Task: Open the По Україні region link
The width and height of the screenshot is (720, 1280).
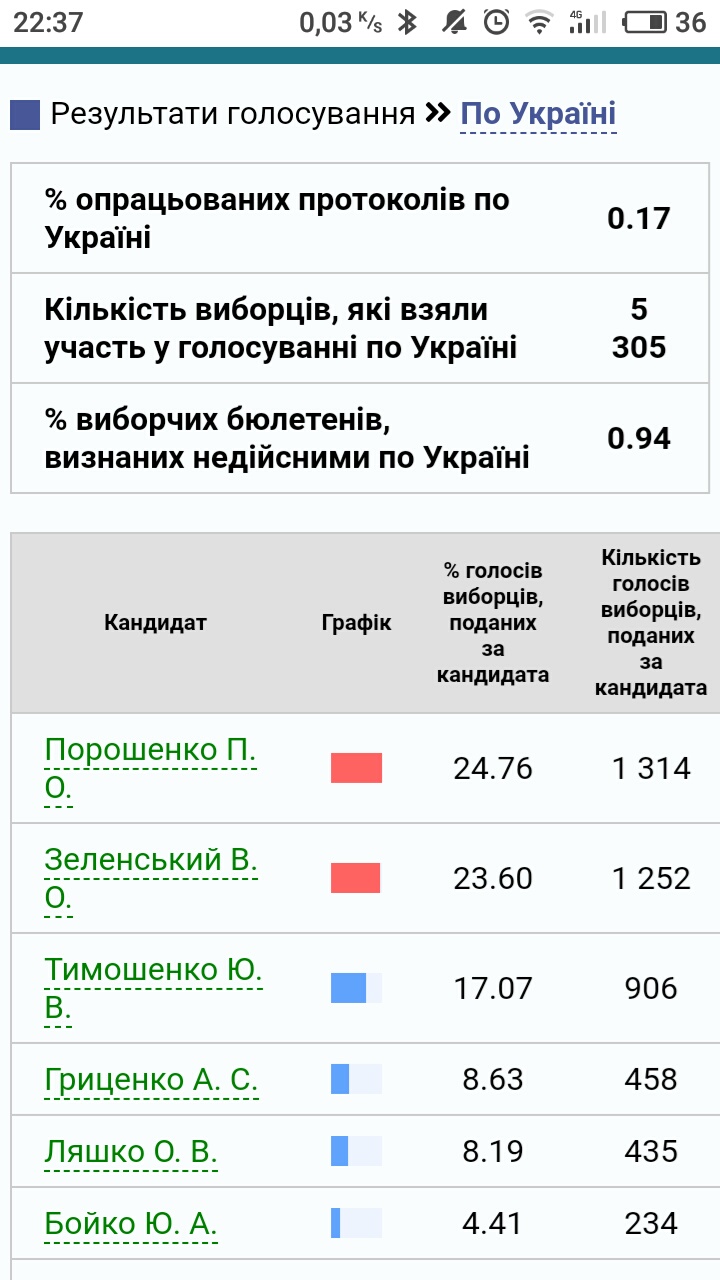Action: (x=538, y=114)
